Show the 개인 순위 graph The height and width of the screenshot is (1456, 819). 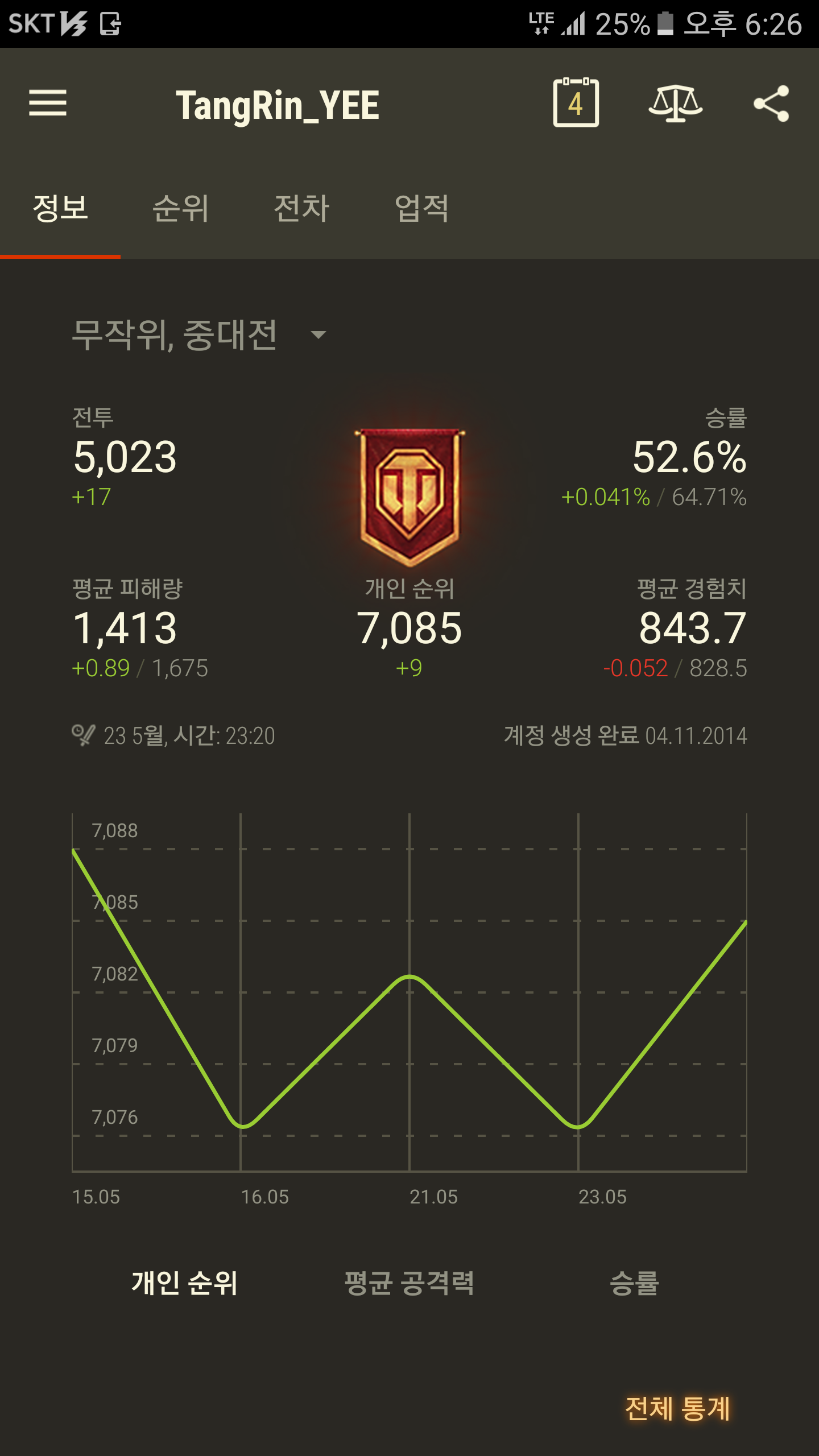click(184, 1283)
